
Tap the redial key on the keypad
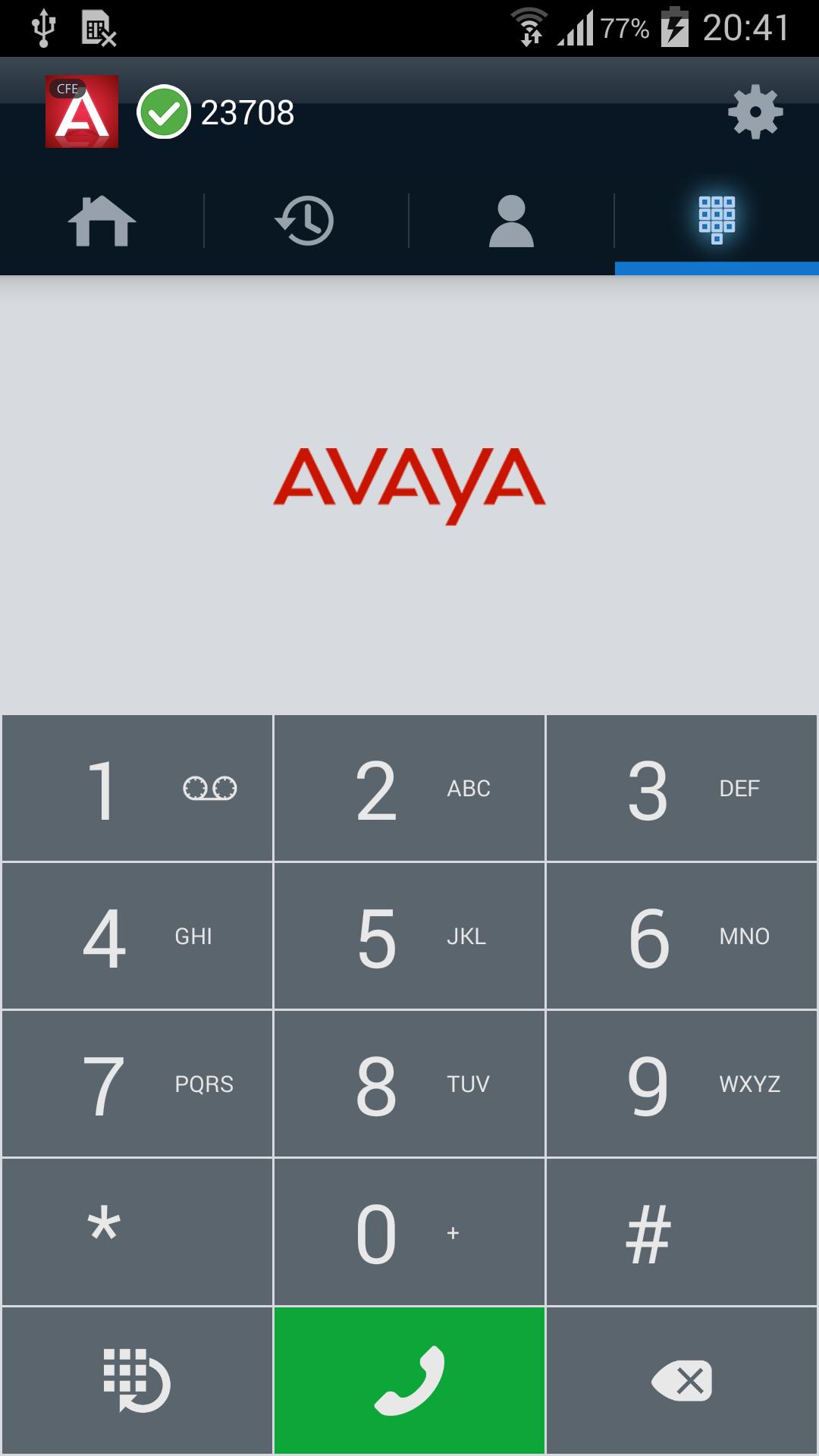[x=136, y=1380]
